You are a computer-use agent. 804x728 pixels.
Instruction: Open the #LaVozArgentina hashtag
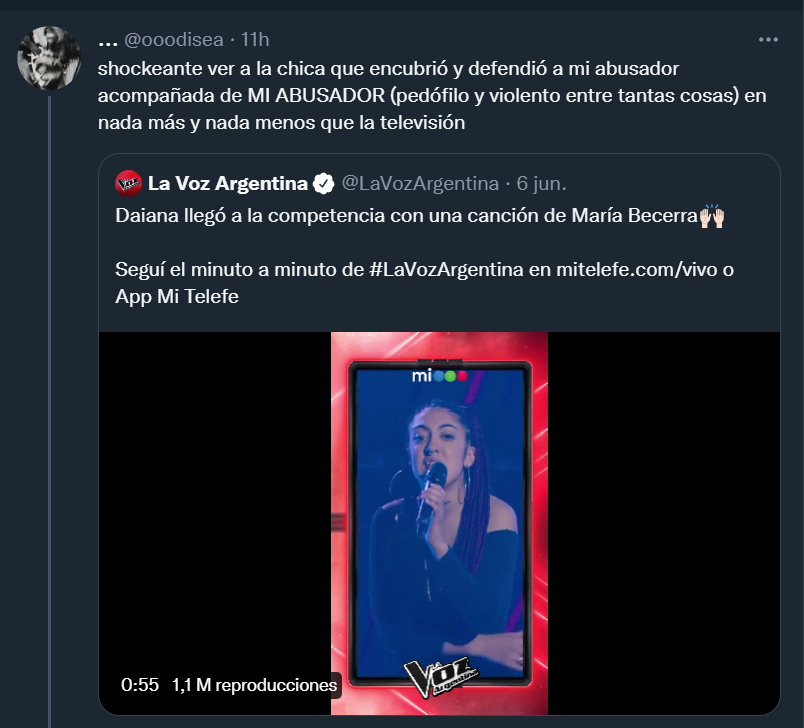448,272
